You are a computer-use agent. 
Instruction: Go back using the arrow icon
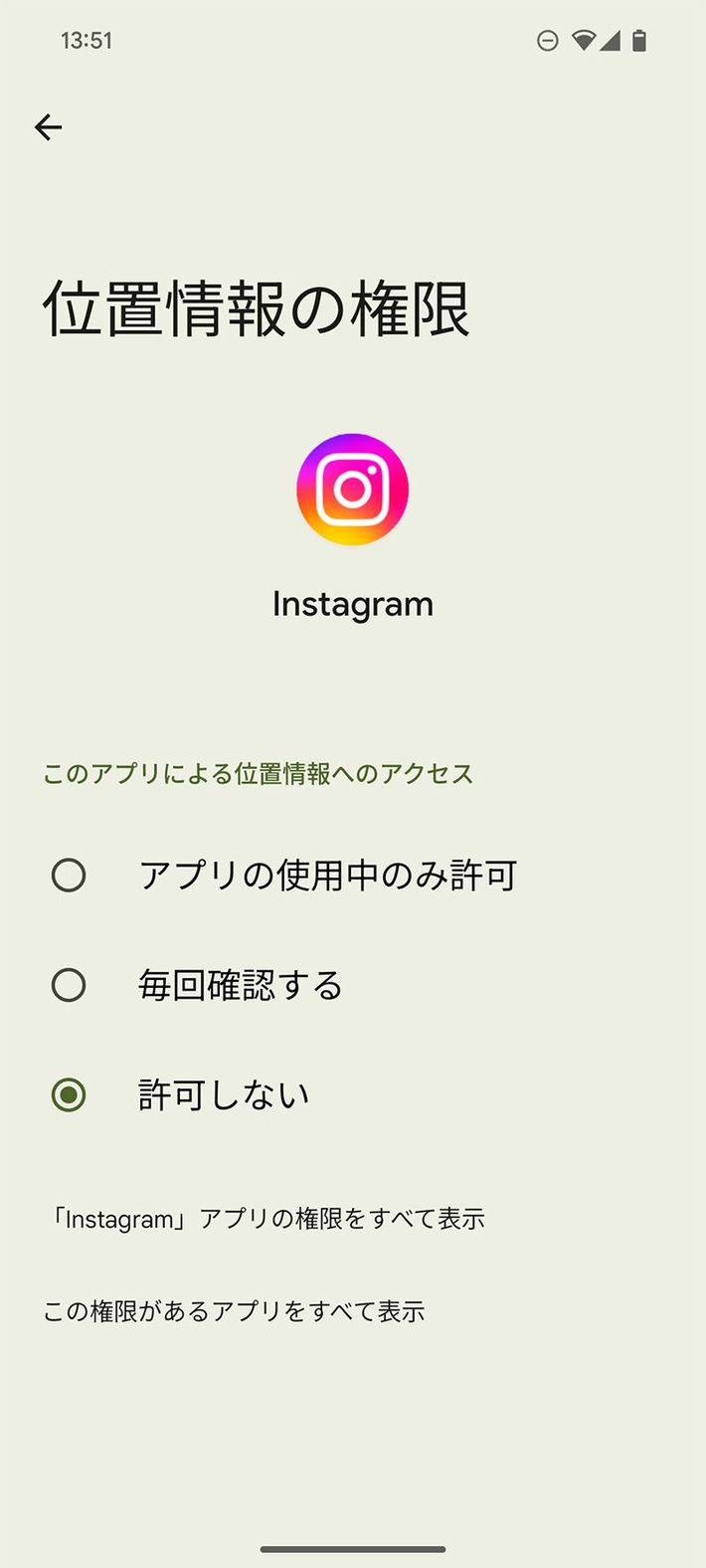48,127
